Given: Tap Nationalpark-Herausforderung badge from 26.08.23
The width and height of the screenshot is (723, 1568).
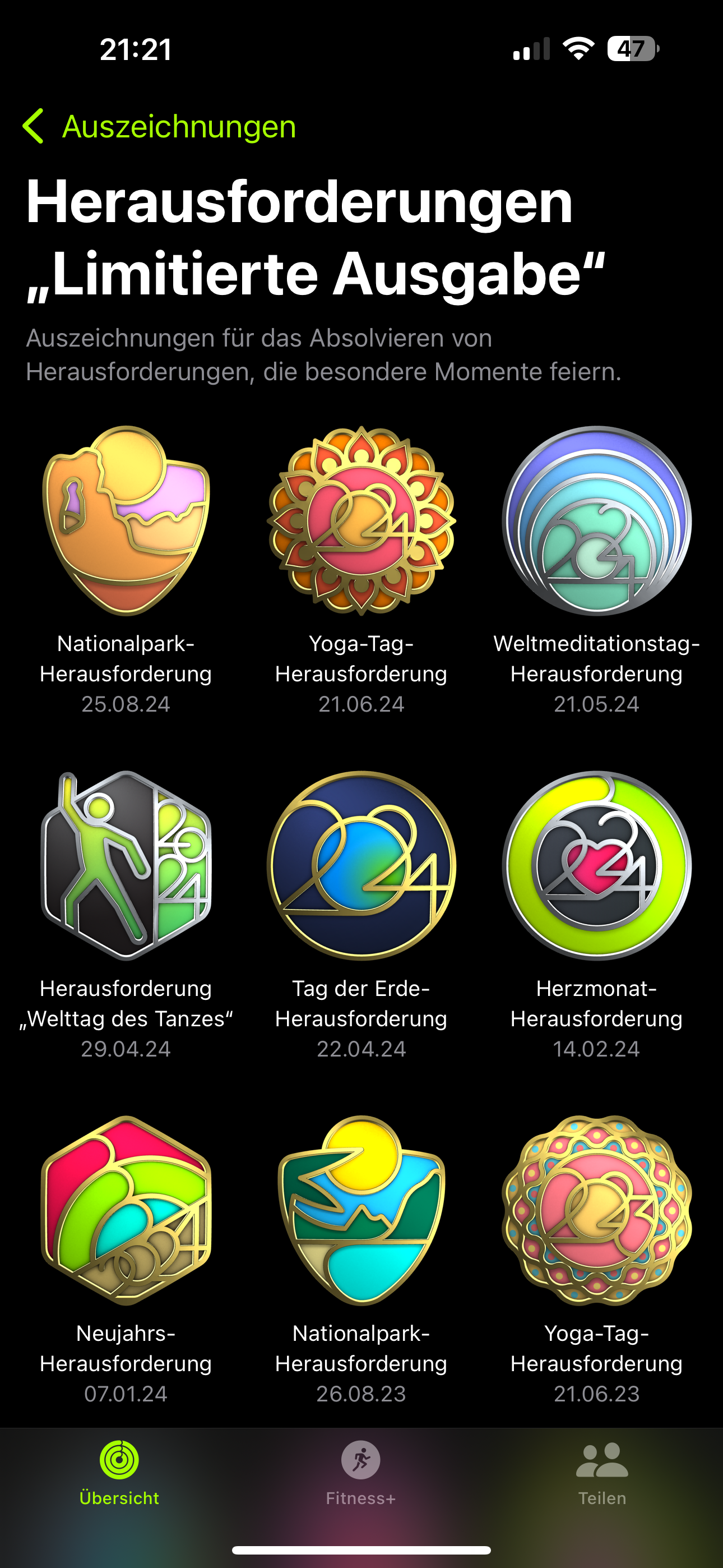Looking at the screenshot, I should pyautogui.click(x=361, y=1210).
